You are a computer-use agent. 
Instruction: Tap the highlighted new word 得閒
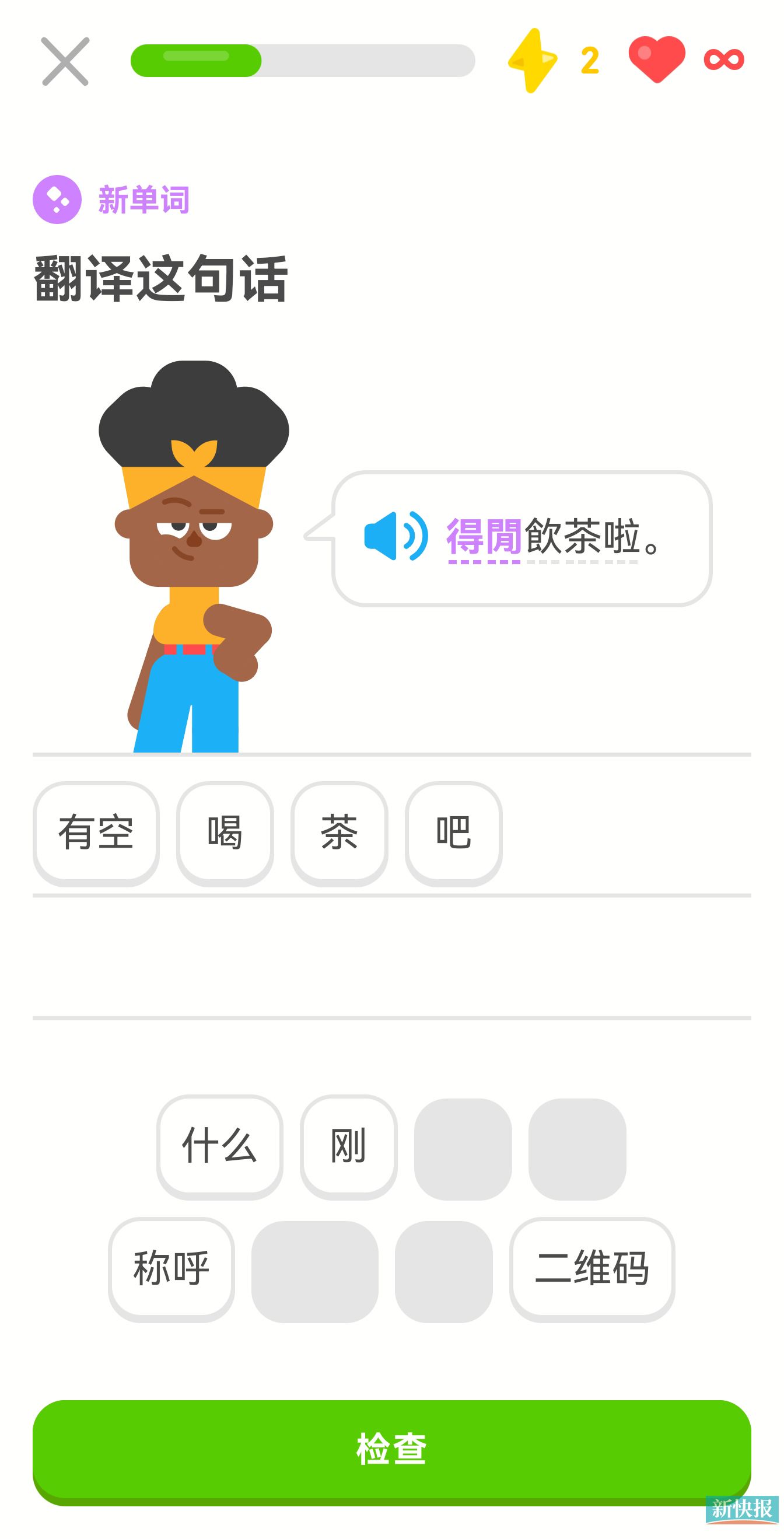(x=484, y=537)
